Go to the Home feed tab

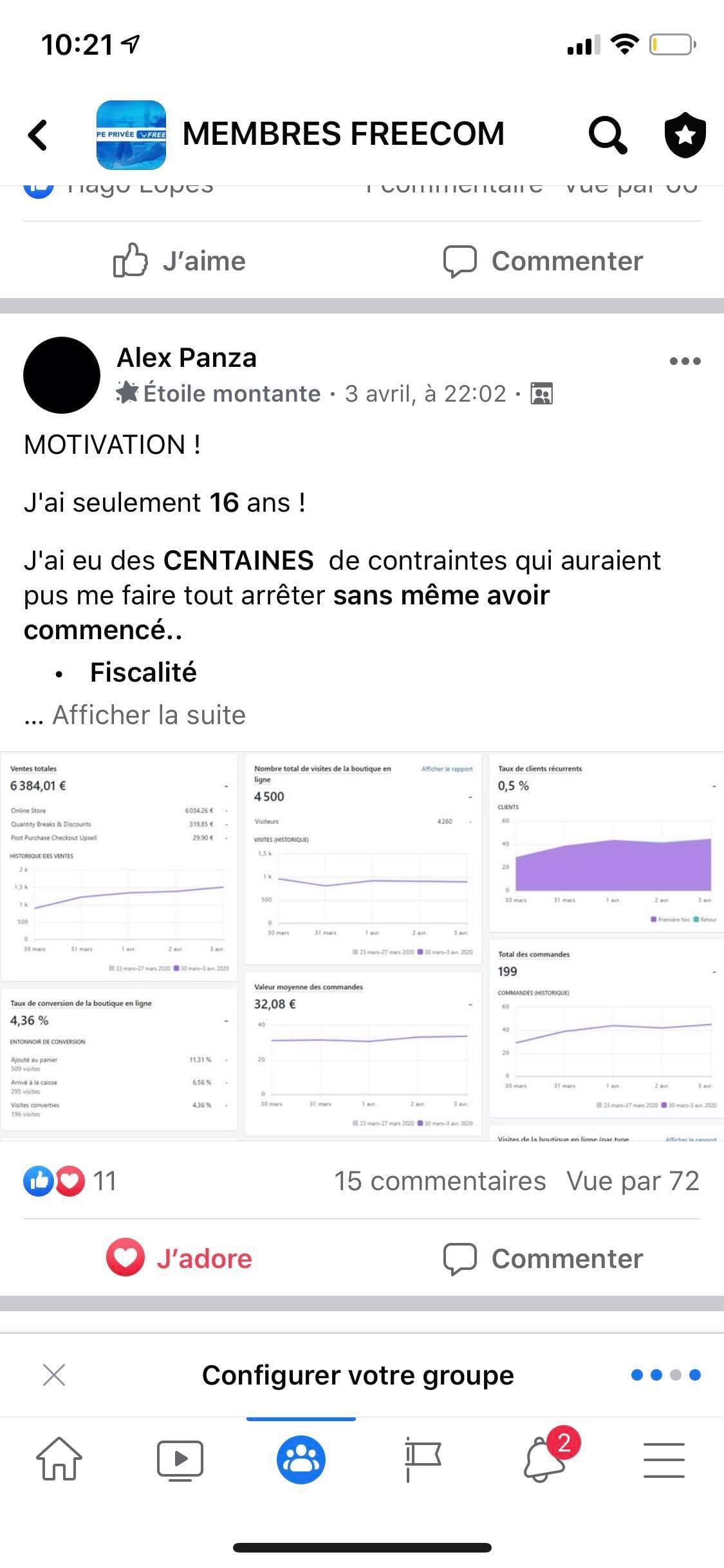[59, 1459]
